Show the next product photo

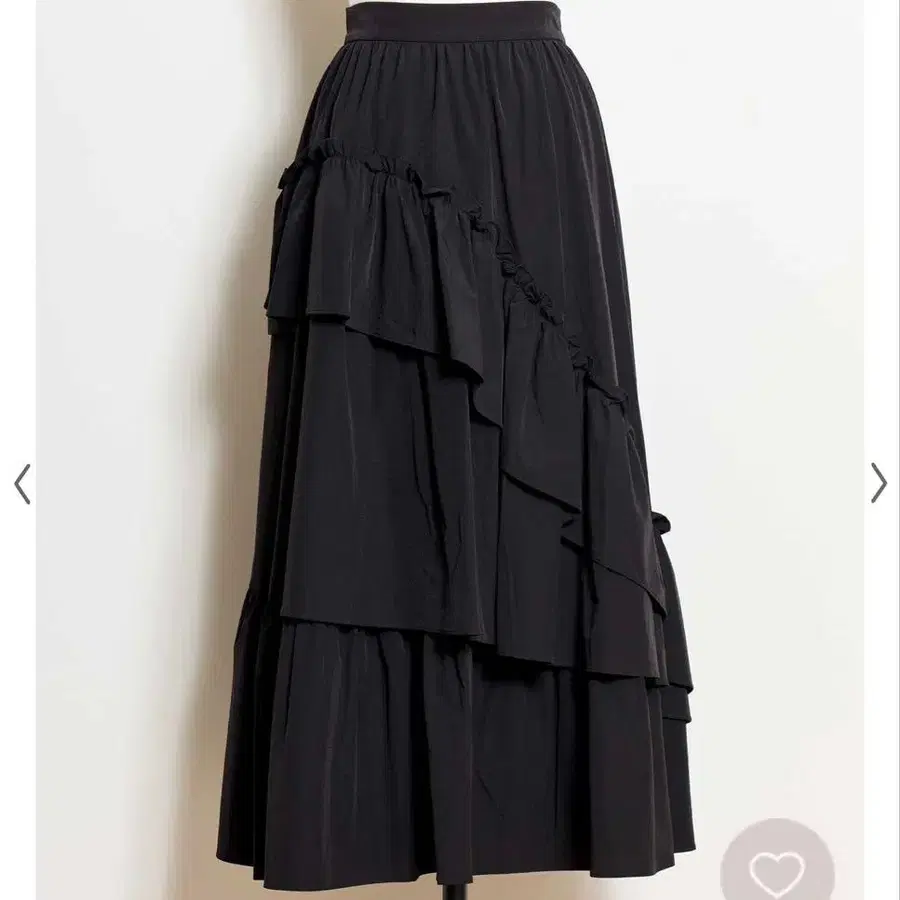(878, 482)
